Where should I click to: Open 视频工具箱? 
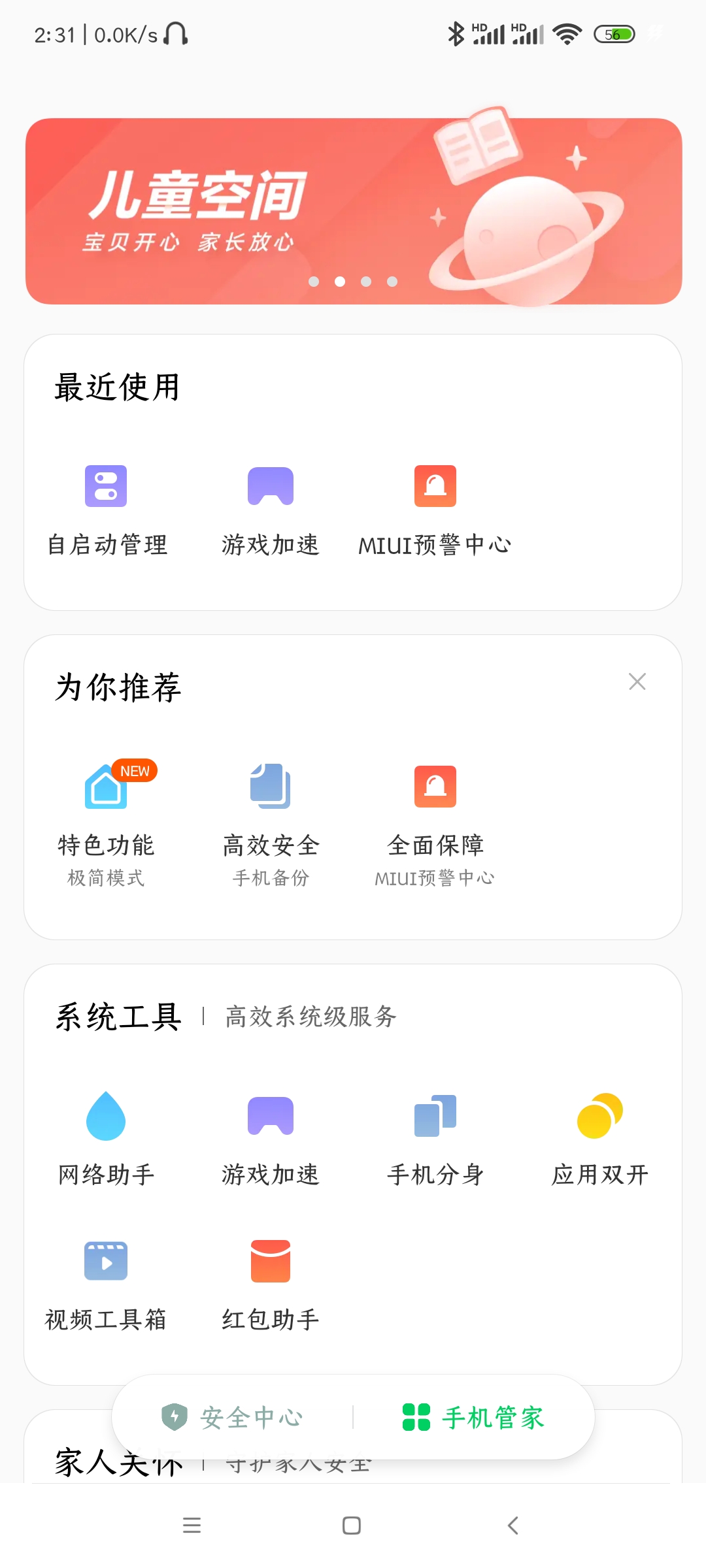(x=106, y=1285)
